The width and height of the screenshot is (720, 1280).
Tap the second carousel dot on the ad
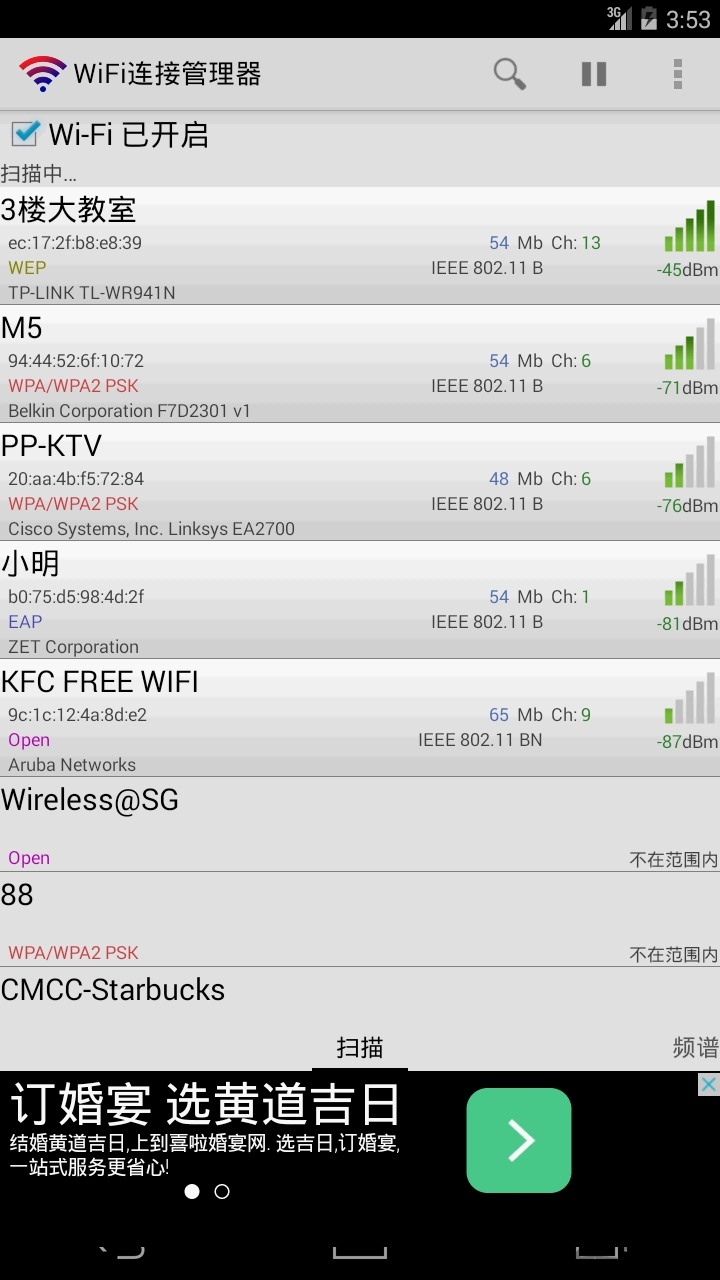(222, 1192)
